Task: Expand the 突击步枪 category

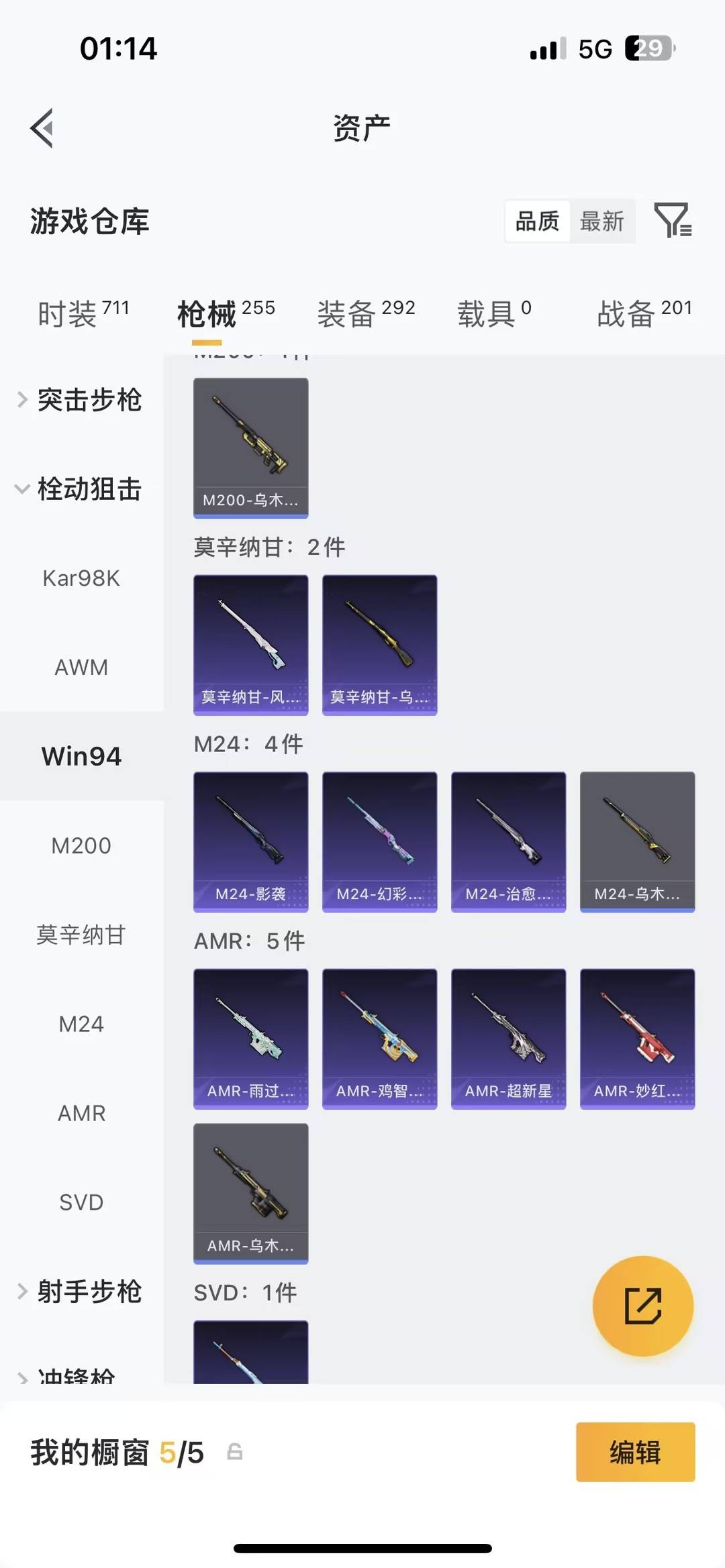Action: point(91,401)
